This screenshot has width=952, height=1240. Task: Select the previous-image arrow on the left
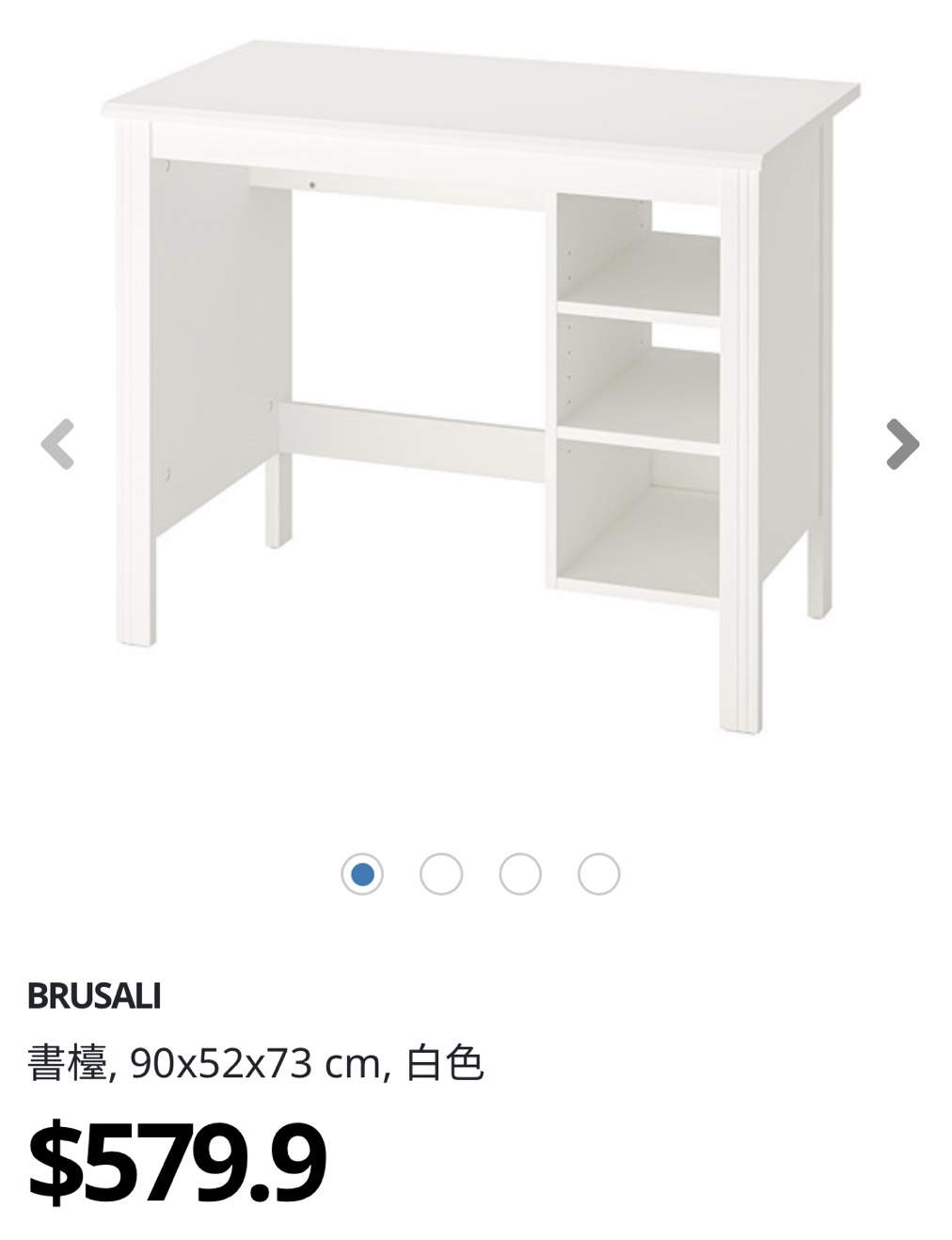tap(58, 443)
